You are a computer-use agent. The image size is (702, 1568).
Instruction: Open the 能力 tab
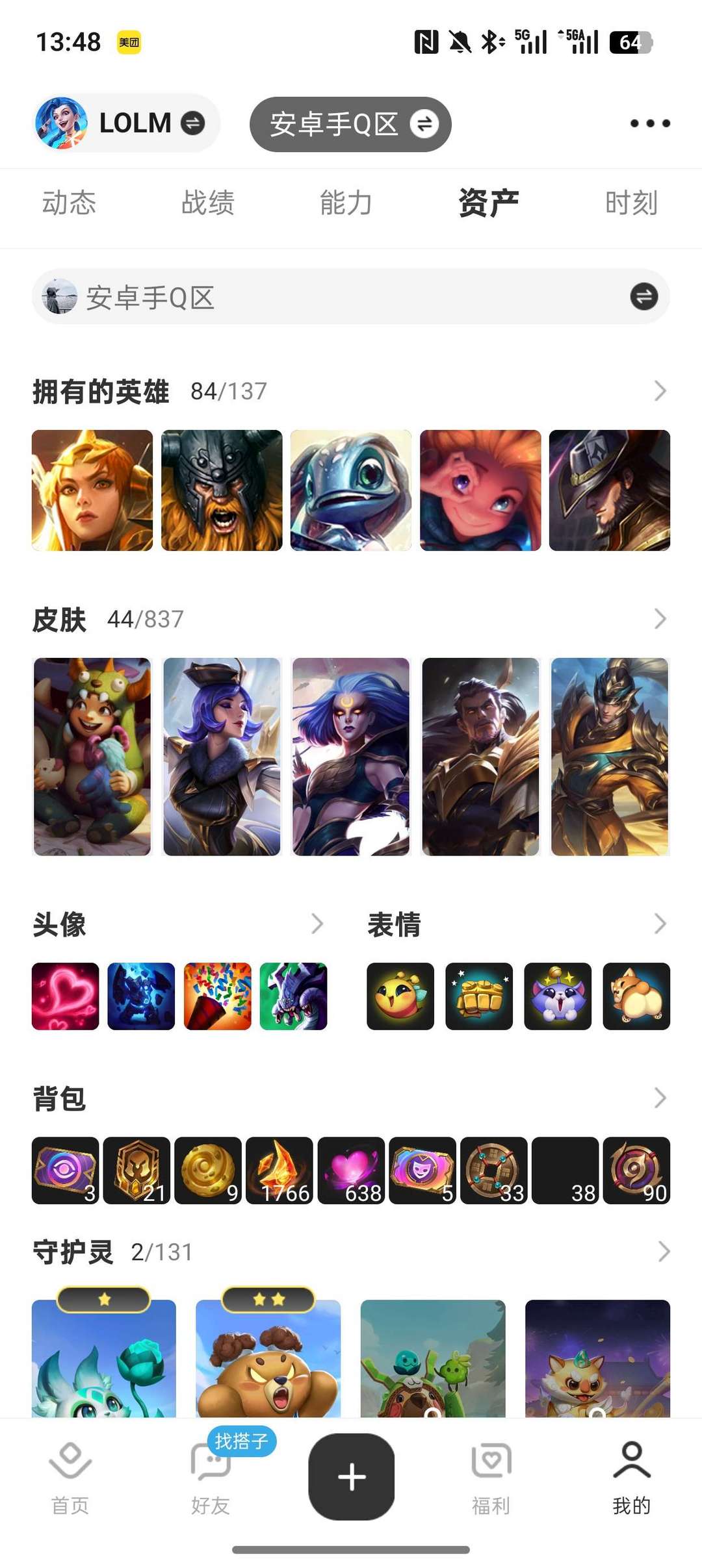pyautogui.click(x=346, y=203)
